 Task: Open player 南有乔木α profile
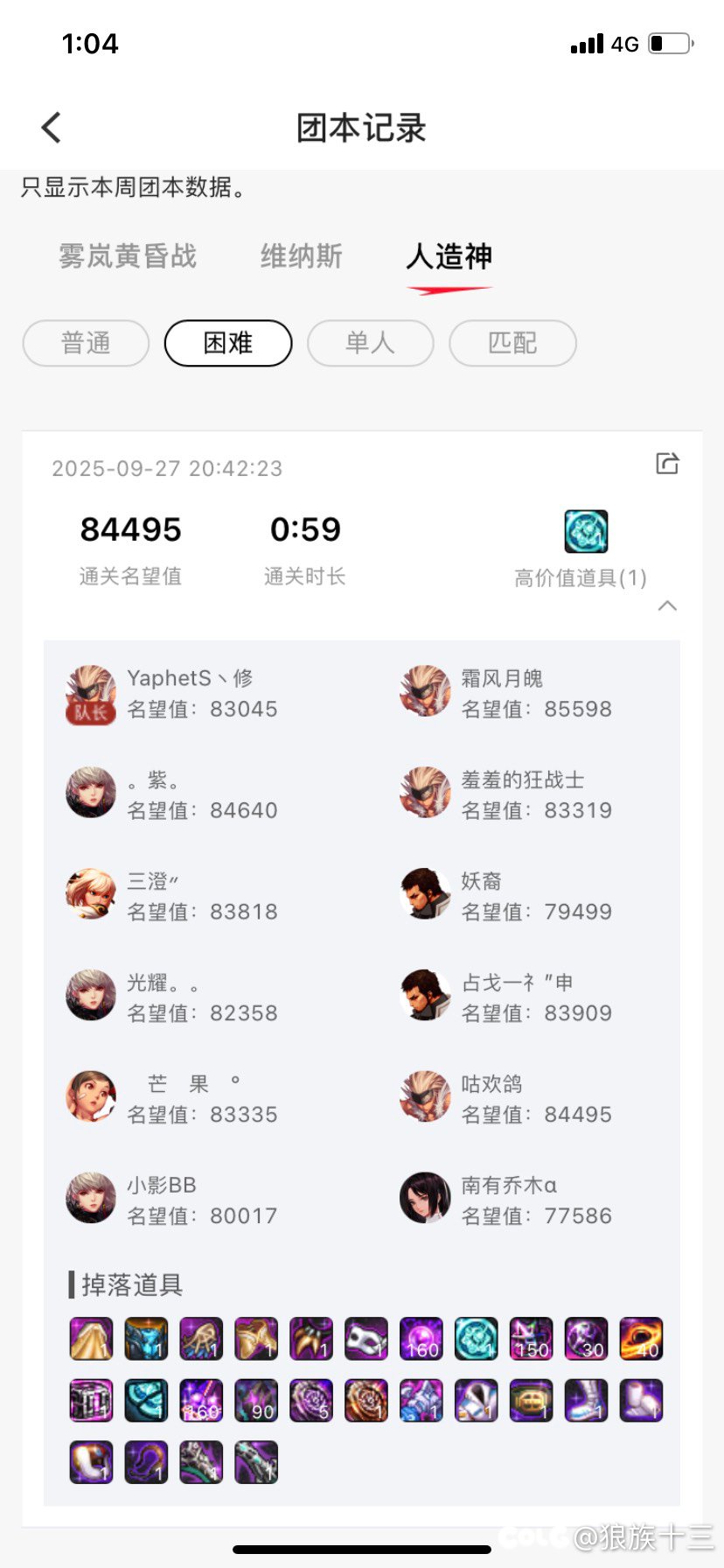[425, 1199]
